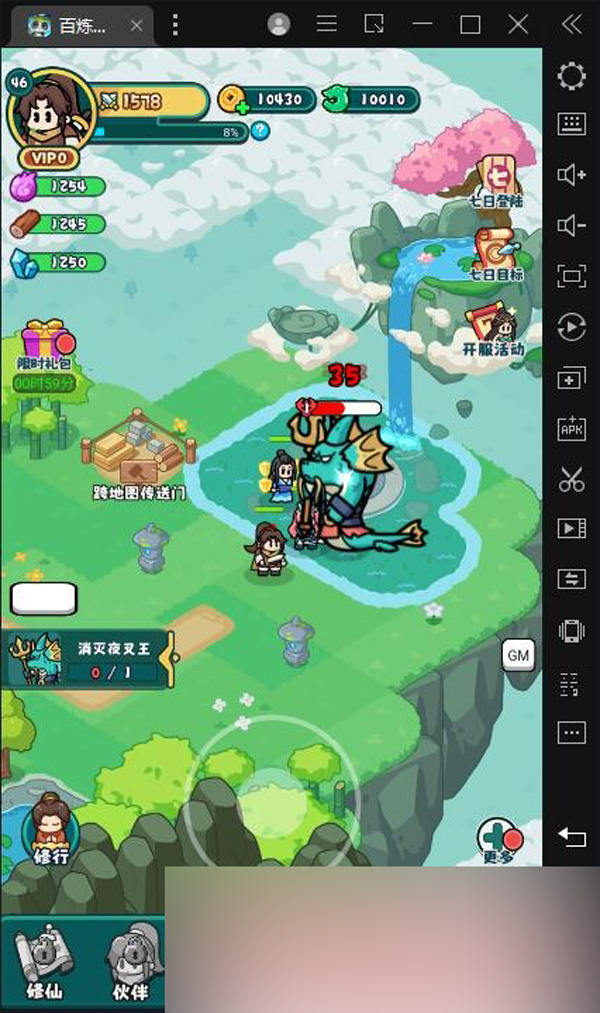
Task: Open the 七日登陆 login reward
Action: (x=497, y=182)
